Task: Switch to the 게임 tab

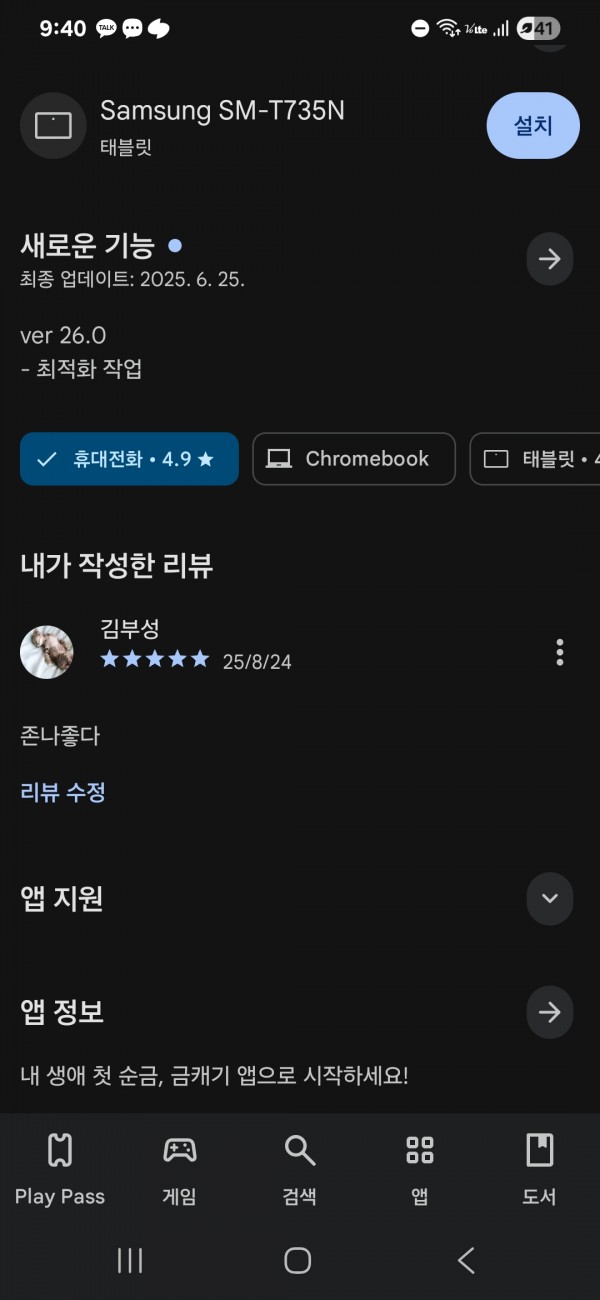Action: coord(180,1169)
